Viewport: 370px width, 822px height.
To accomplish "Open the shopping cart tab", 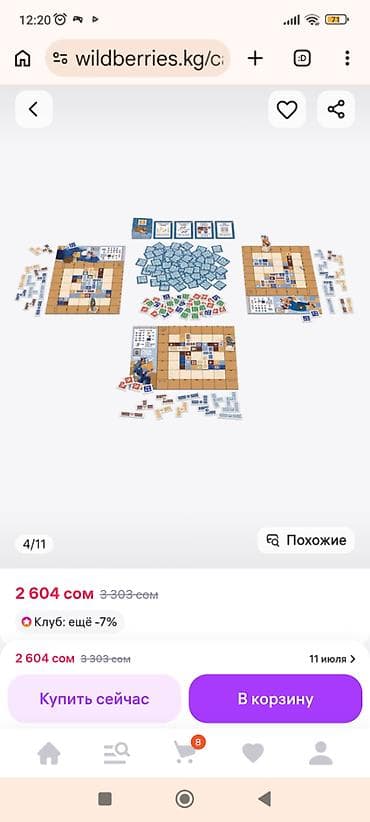I will 186,752.
